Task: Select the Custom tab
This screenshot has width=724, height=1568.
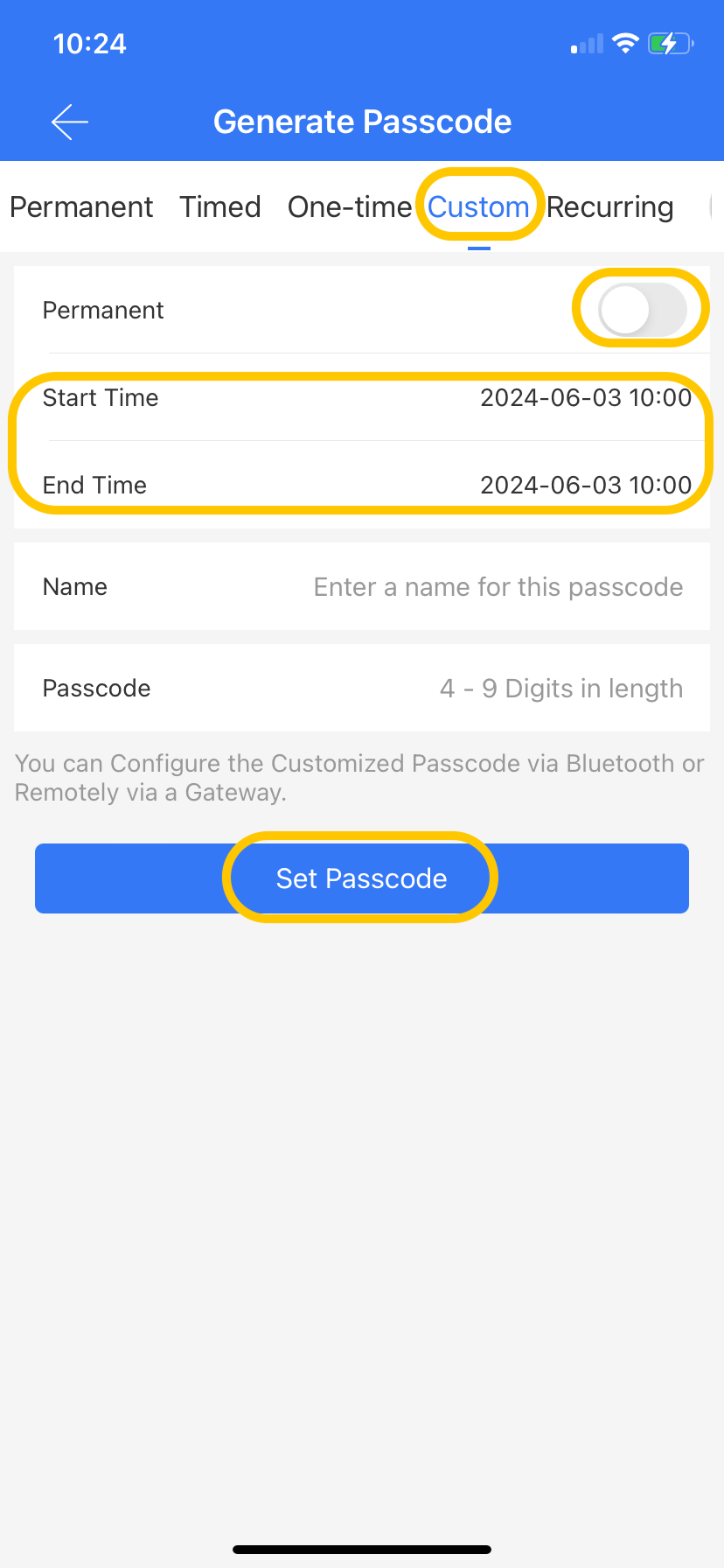Action: pyautogui.click(x=478, y=207)
